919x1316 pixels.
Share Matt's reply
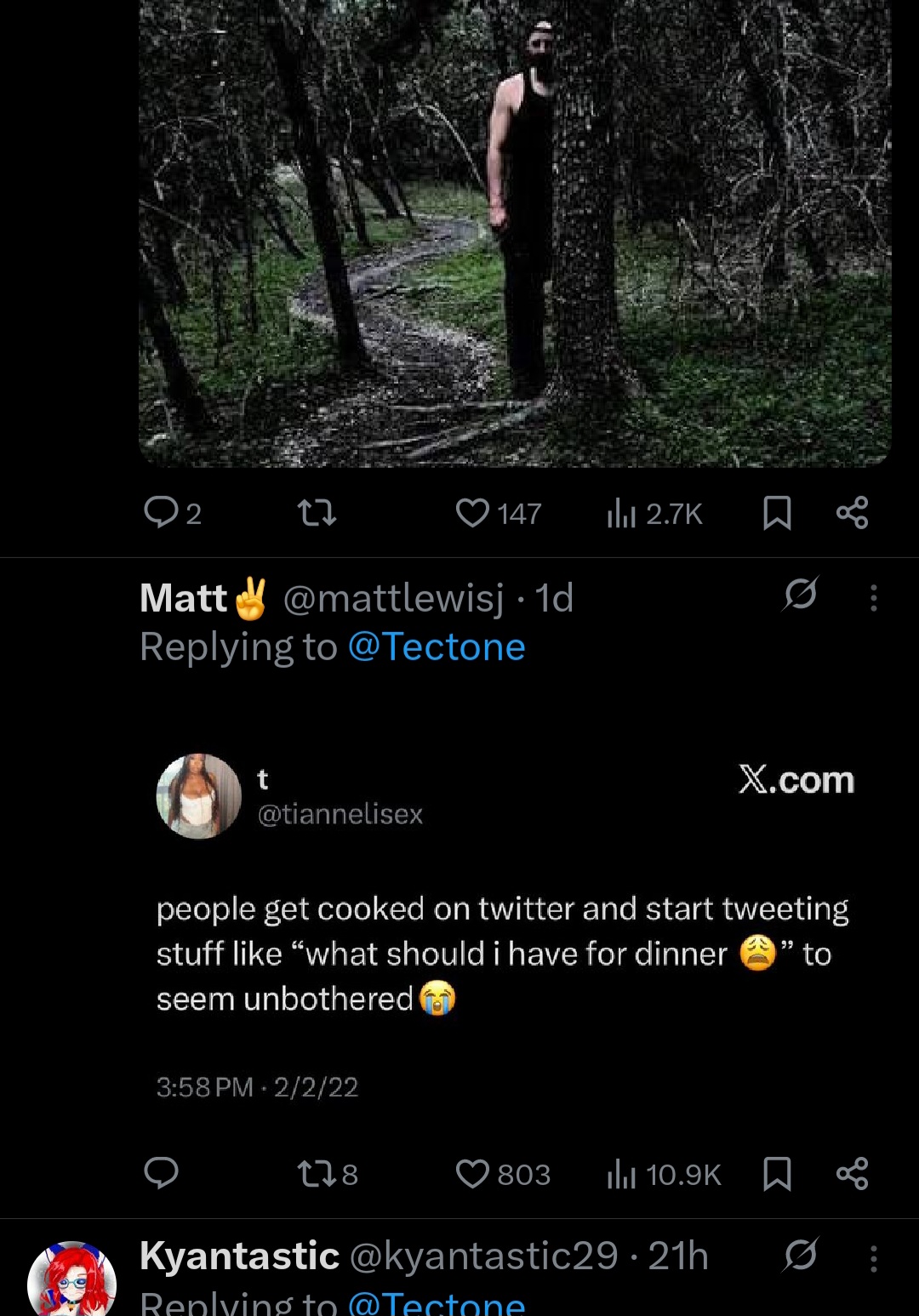click(852, 1174)
